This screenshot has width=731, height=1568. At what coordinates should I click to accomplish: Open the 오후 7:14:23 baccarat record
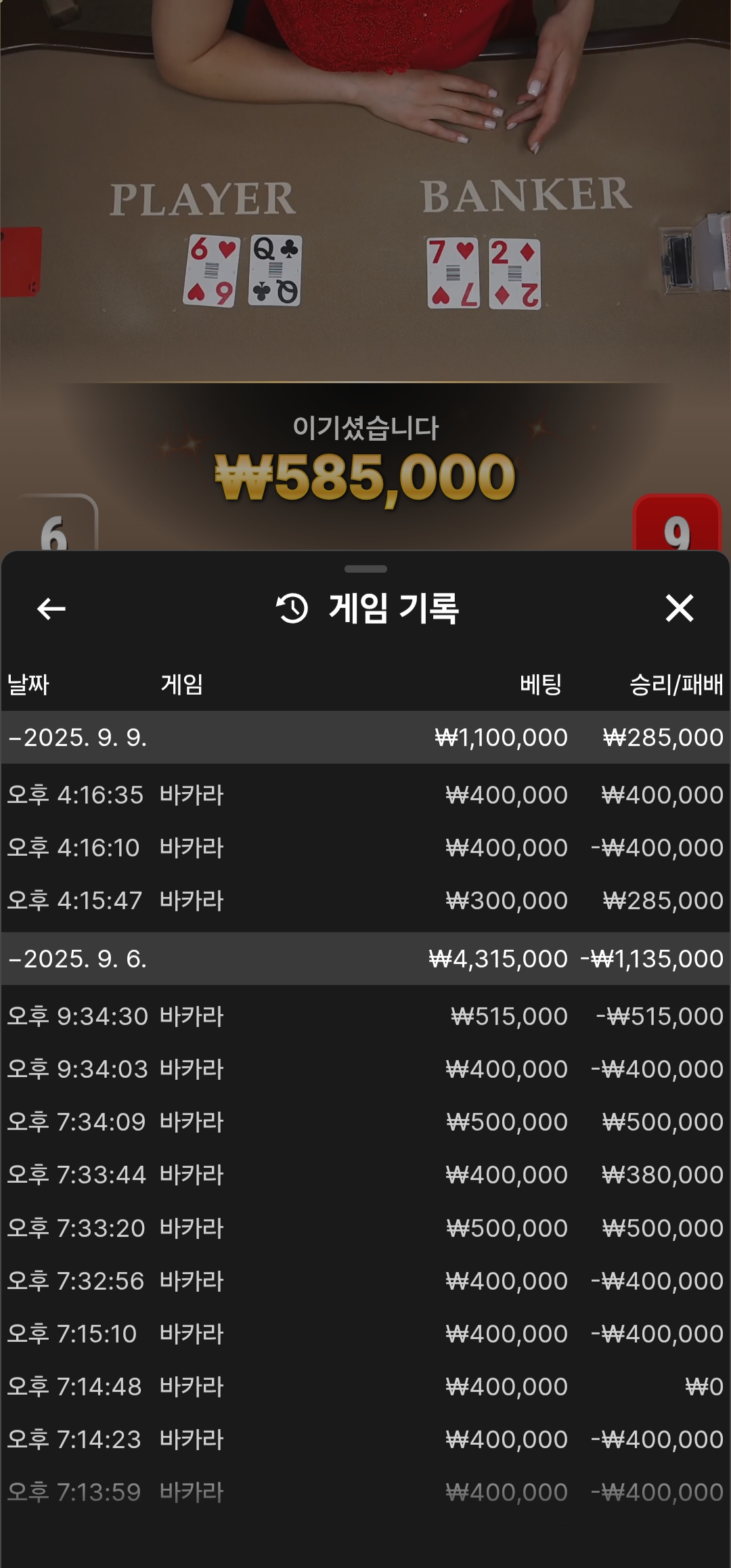365,1439
